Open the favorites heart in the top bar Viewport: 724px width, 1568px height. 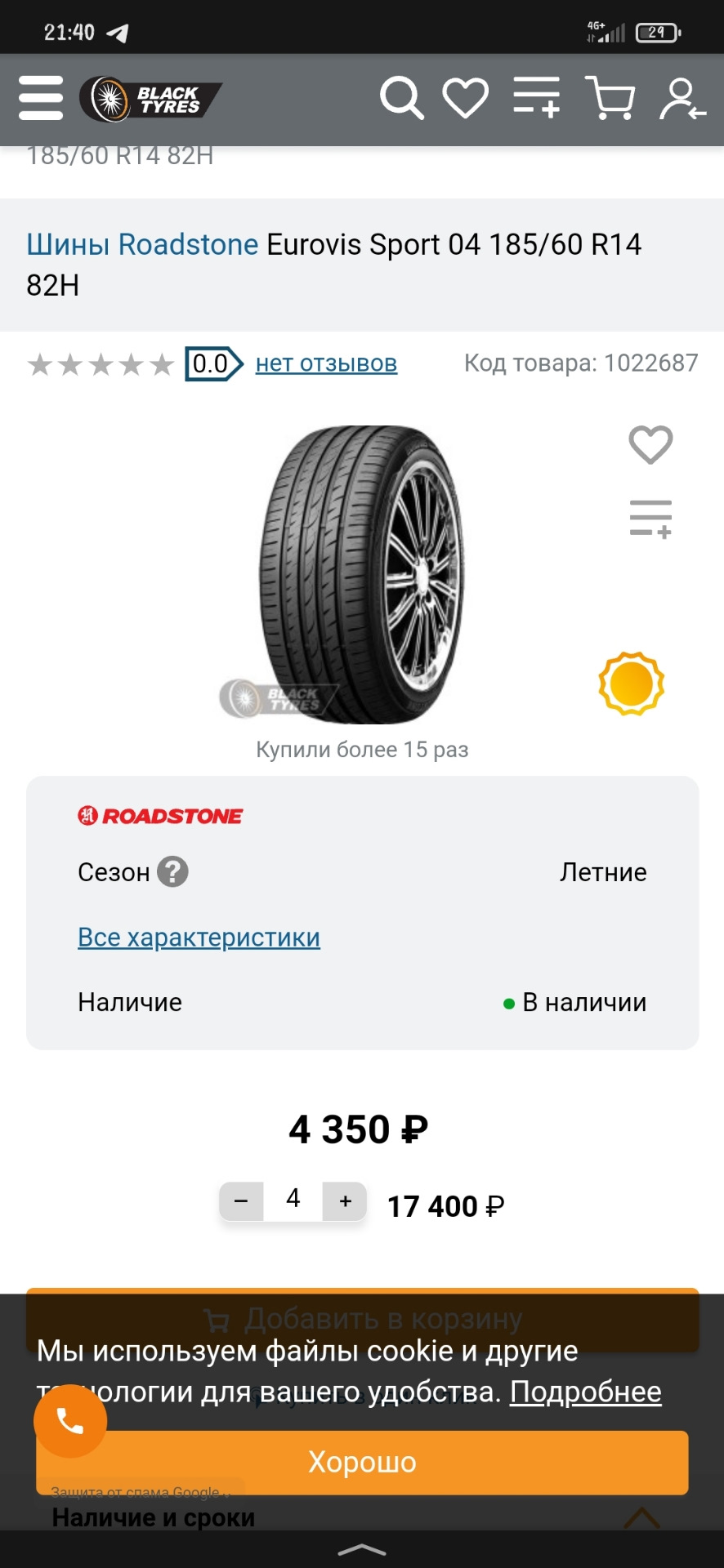coord(465,98)
